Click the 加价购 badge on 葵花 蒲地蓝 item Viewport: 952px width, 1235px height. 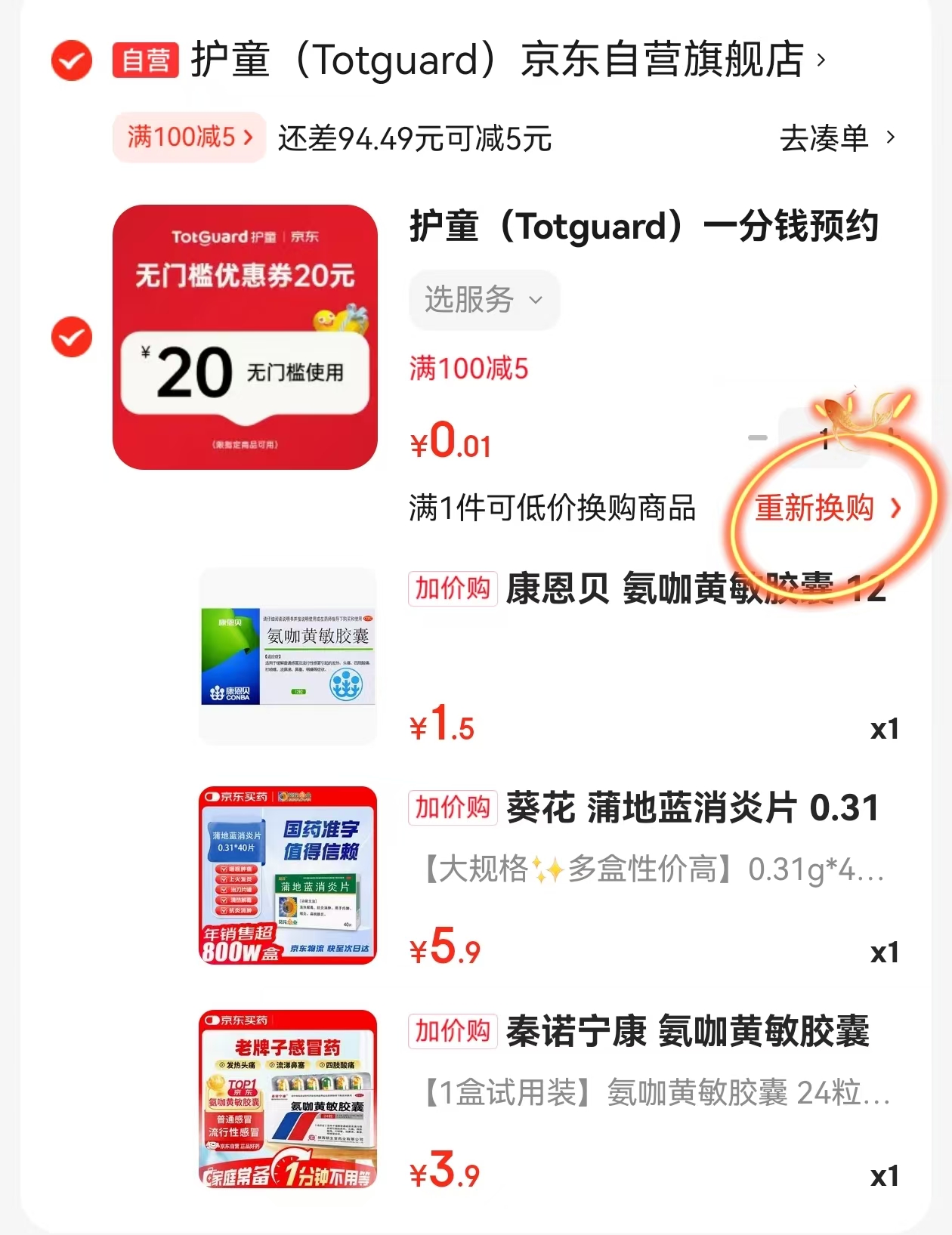pyautogui.click(x=452, y=809)
